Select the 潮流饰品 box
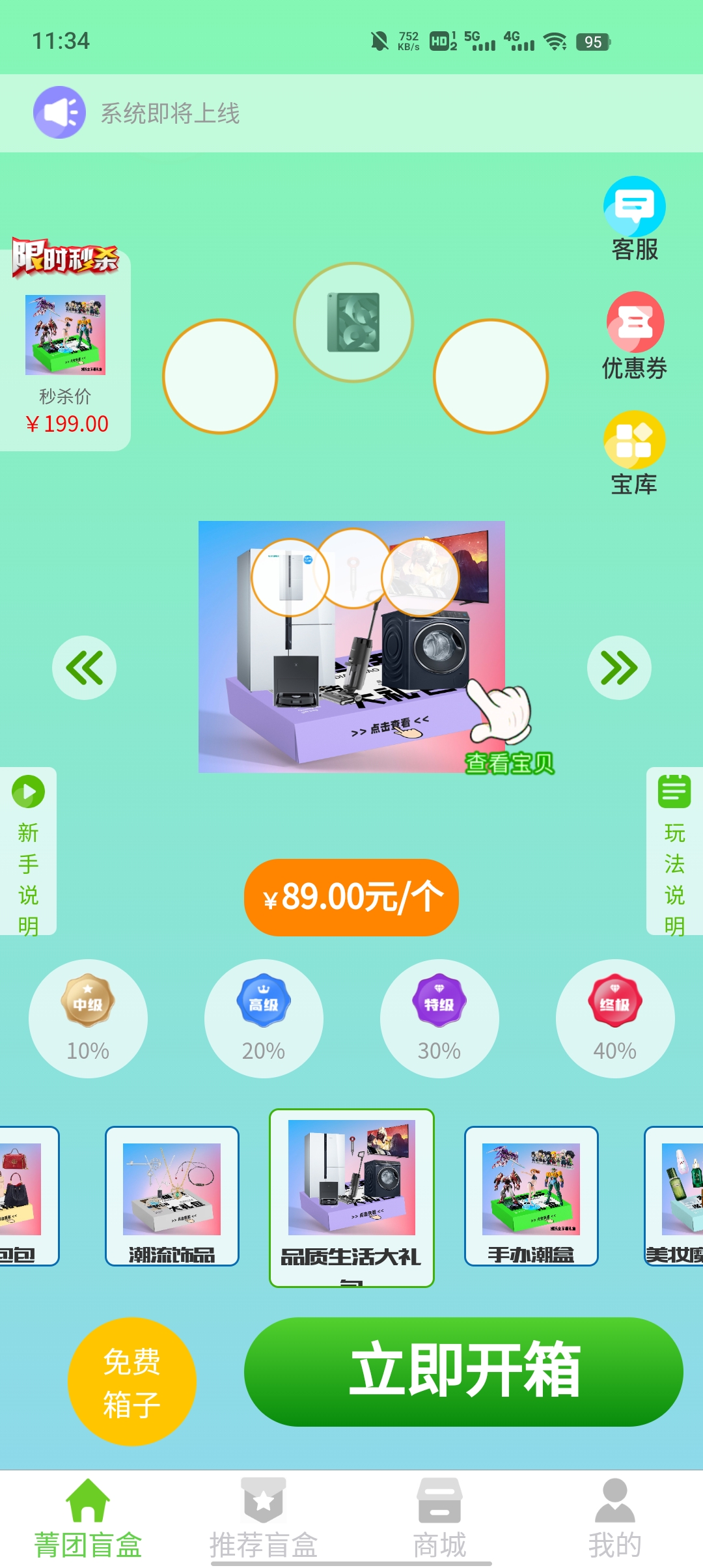The width and height of the screenshot is (703, 1568). point(172,1196)
